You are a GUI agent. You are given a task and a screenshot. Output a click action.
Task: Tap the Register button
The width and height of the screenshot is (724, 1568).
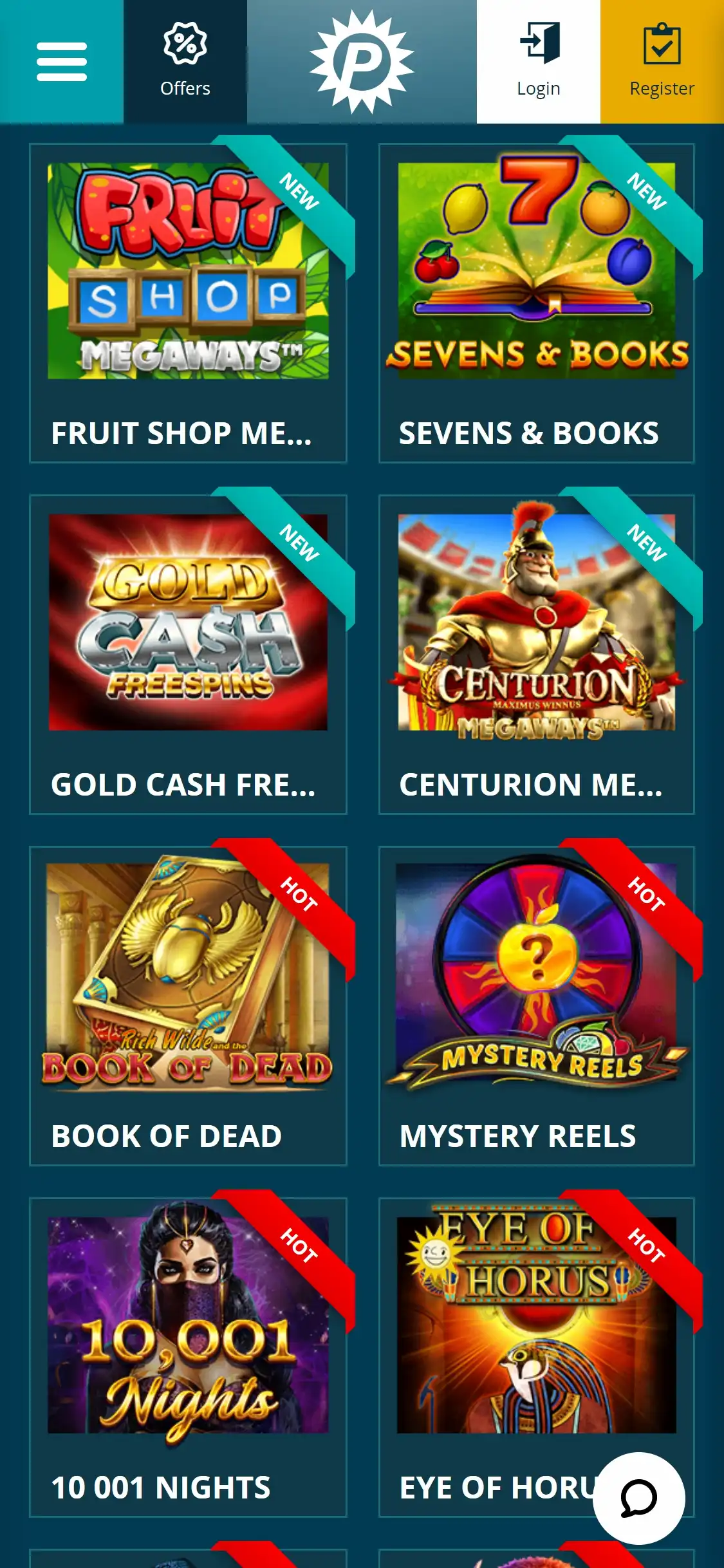tap(662, 62)
